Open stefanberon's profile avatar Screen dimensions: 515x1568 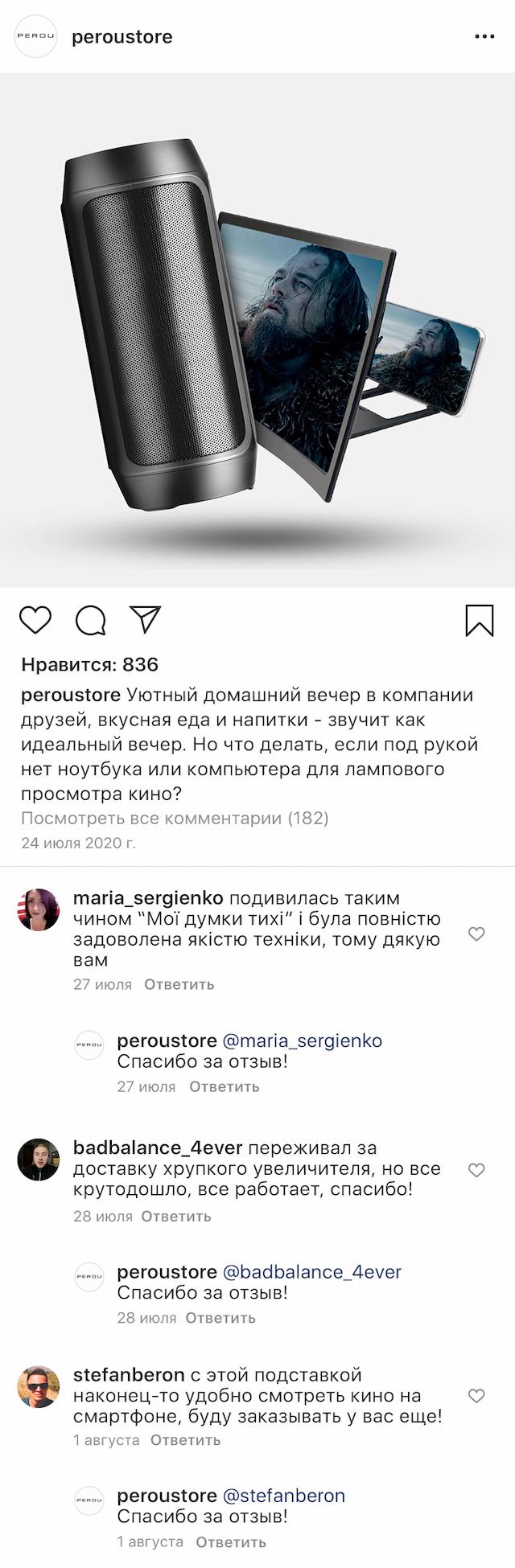tap(39, 1386)
